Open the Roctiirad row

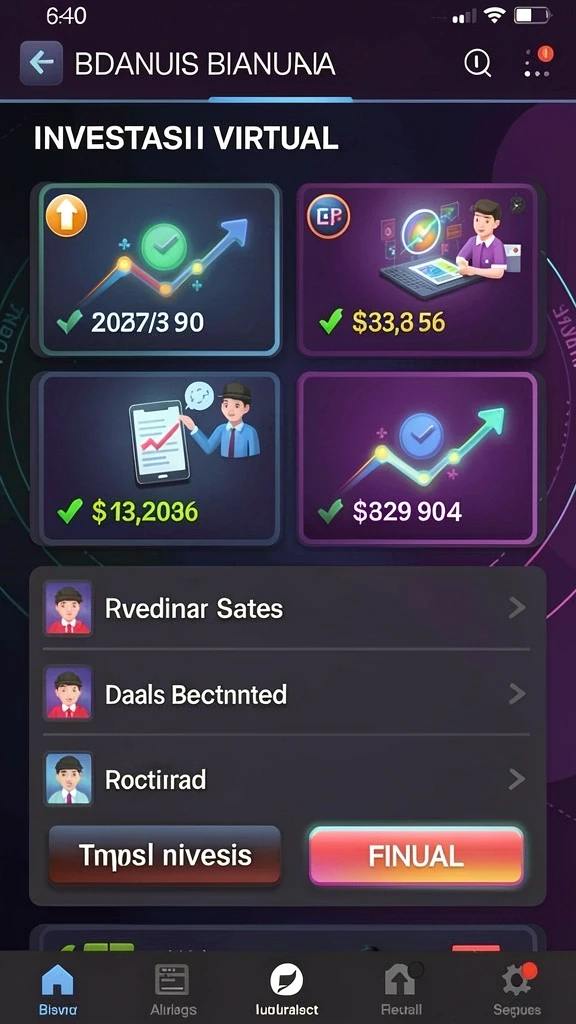(x=287, y=778)
